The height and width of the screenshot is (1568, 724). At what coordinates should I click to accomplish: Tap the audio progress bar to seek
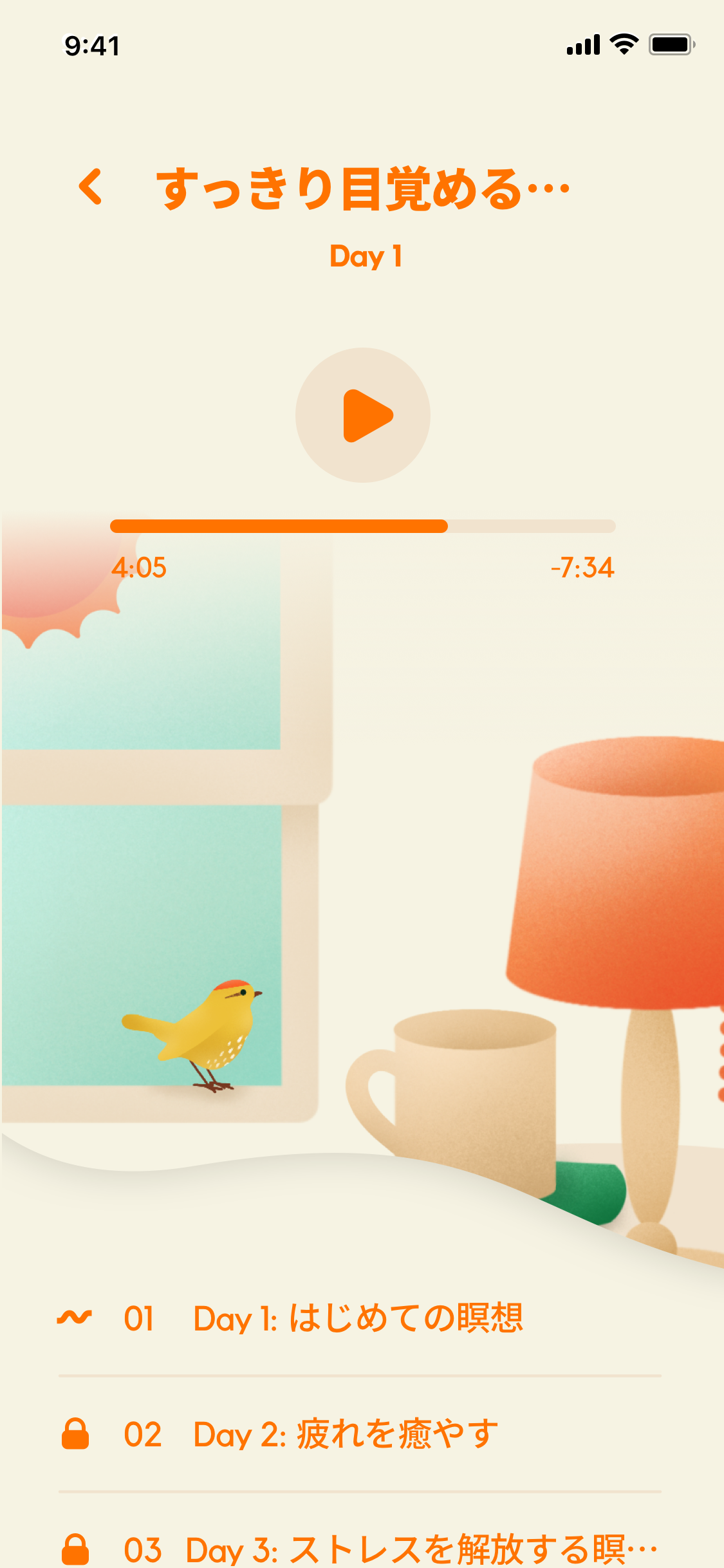(x=362, y=527)
